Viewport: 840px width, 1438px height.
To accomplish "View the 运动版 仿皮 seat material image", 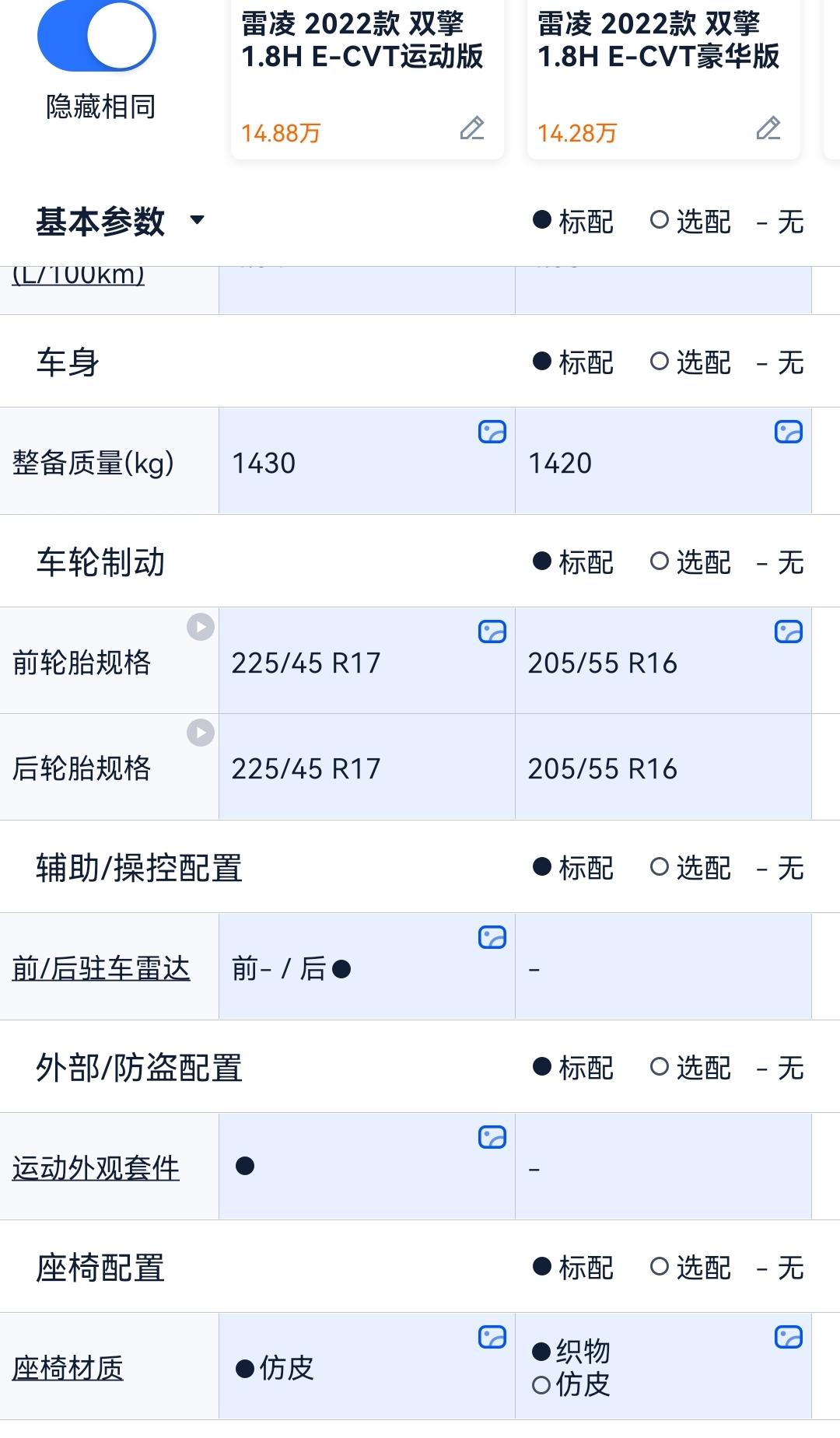I will coord(492,1337).
